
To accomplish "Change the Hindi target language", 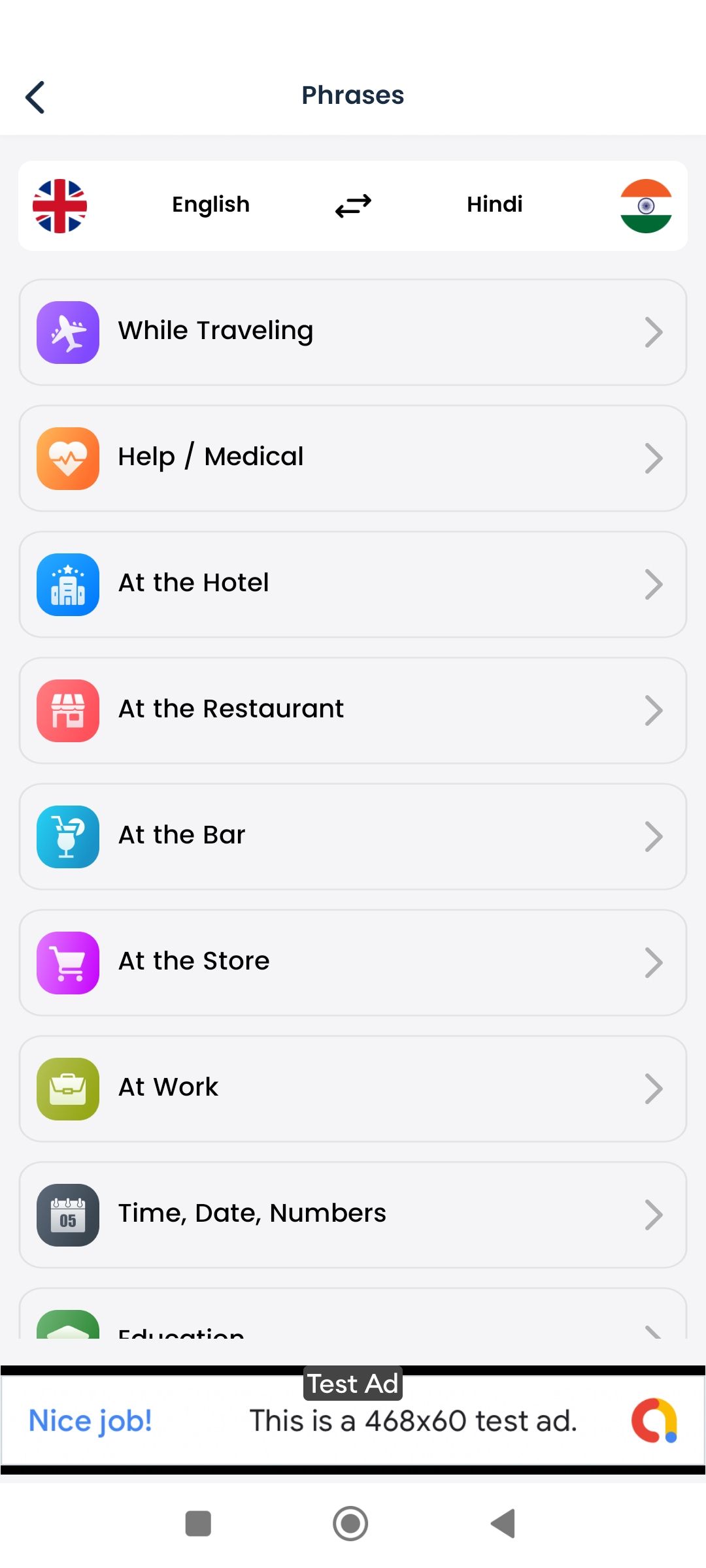I will click(x=495, y=205).
